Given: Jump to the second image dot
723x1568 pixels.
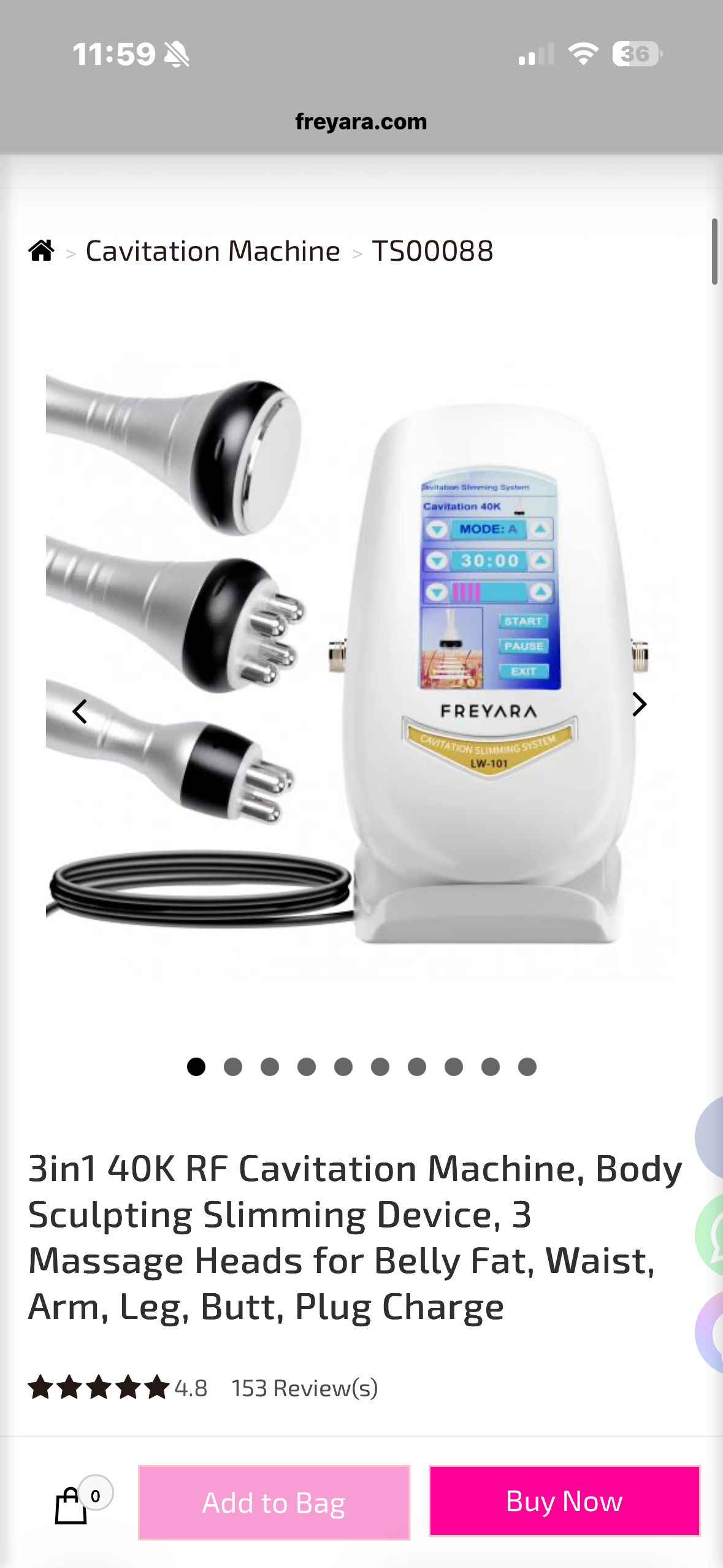Looking at the screenshot, I should (233, 1067).
